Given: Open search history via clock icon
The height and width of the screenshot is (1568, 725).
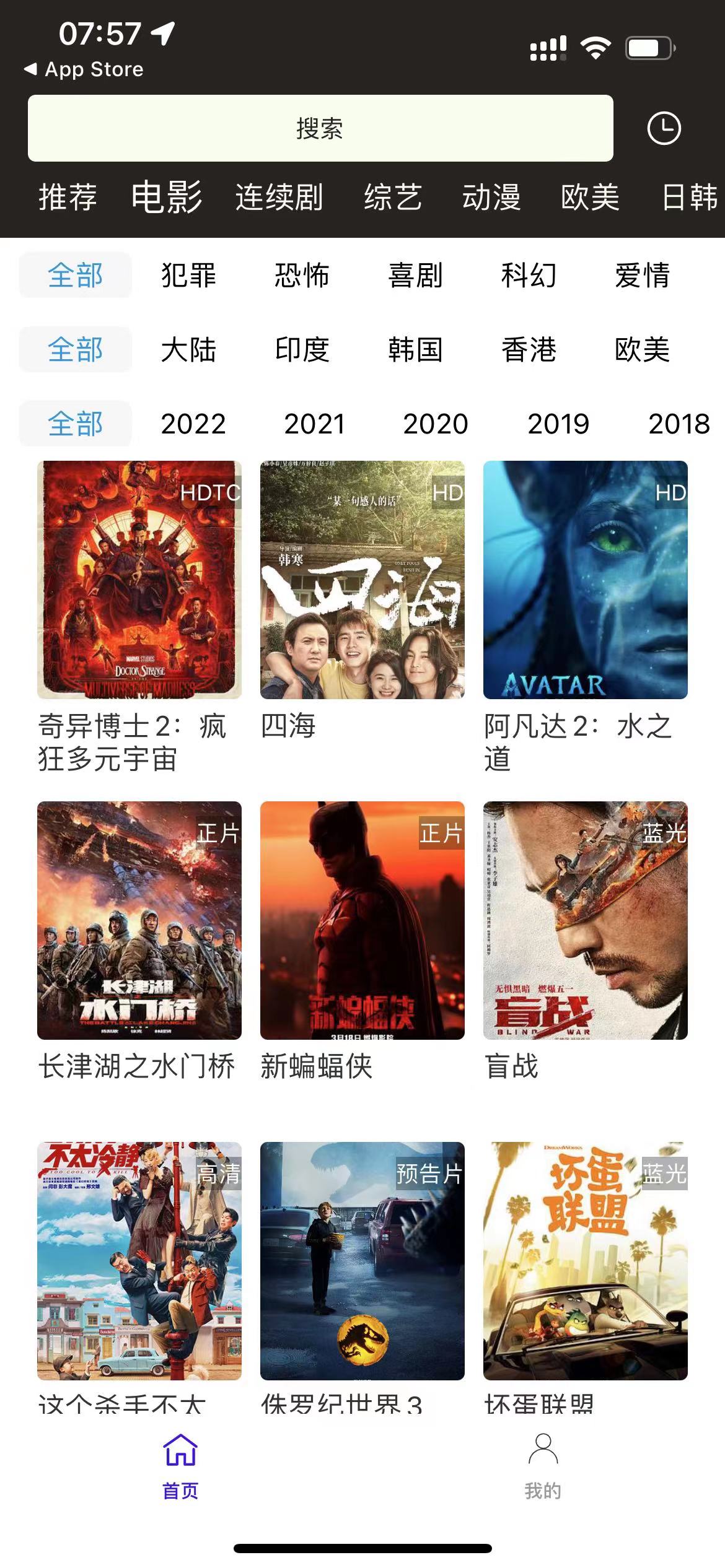Looking at the screenshot, I should pyautogui.click(x=664, y=129).
